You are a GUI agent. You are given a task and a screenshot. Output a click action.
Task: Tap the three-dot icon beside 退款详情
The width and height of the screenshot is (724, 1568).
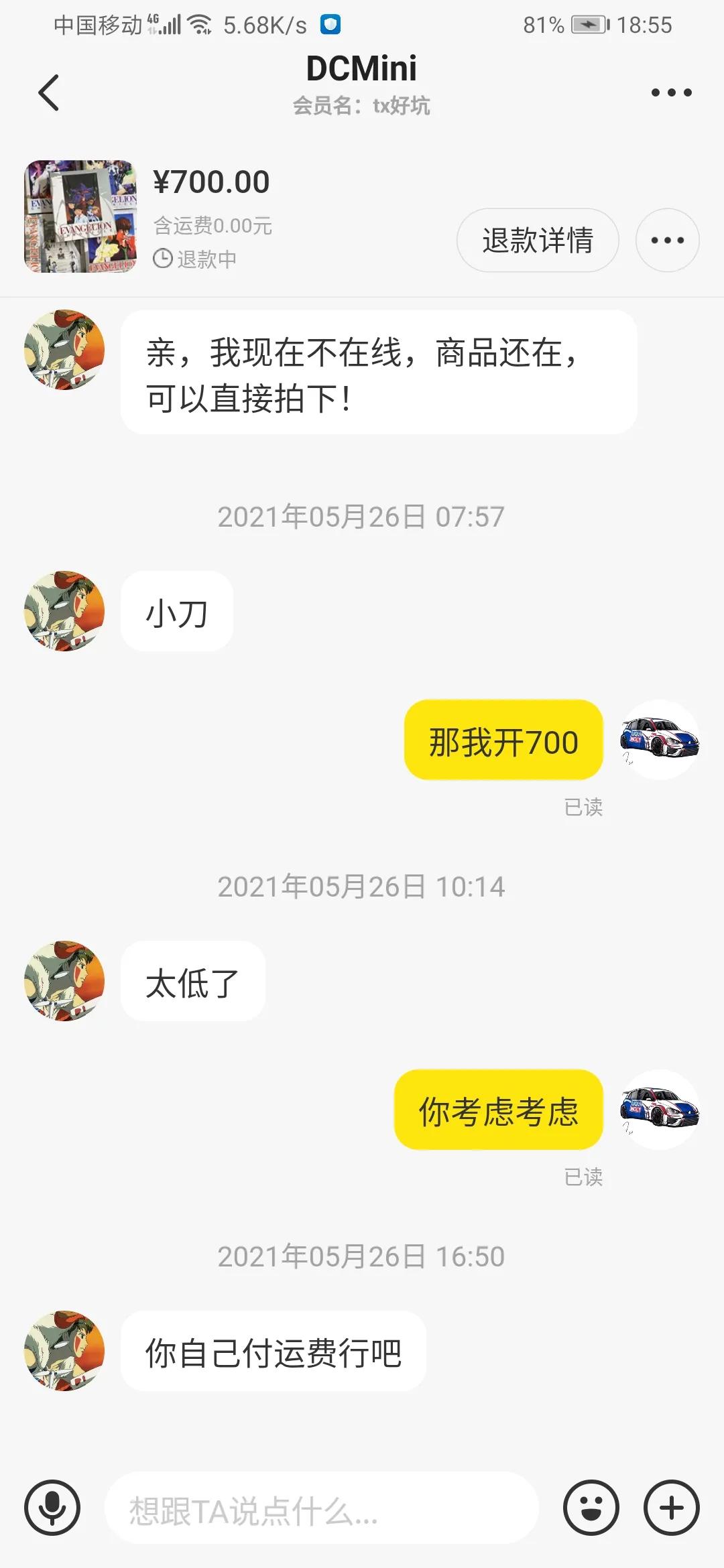point(668,240)
